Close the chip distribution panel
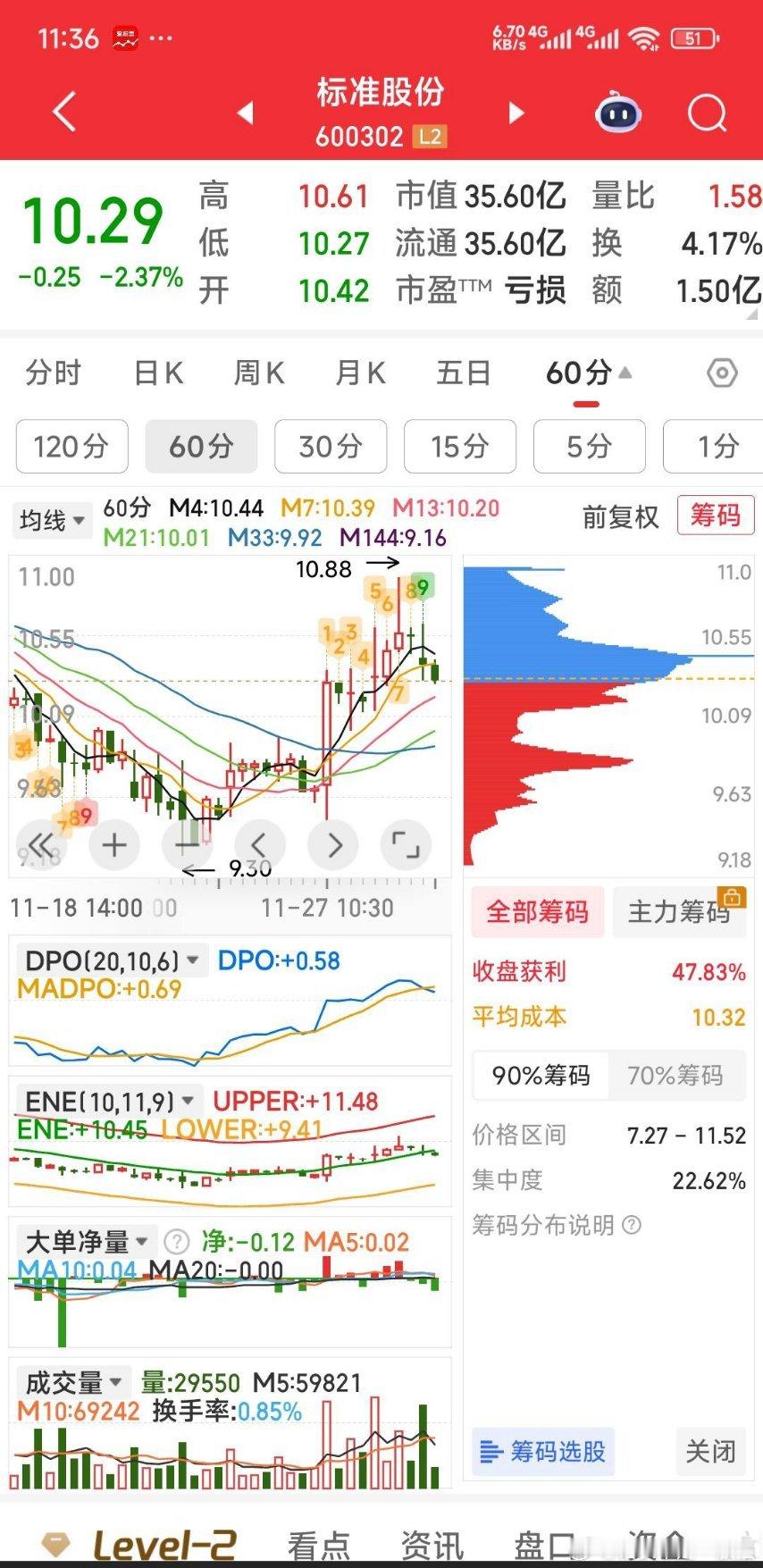Image resolution: width=763 pixels, height=1568 pixels. click(710, 1451)
